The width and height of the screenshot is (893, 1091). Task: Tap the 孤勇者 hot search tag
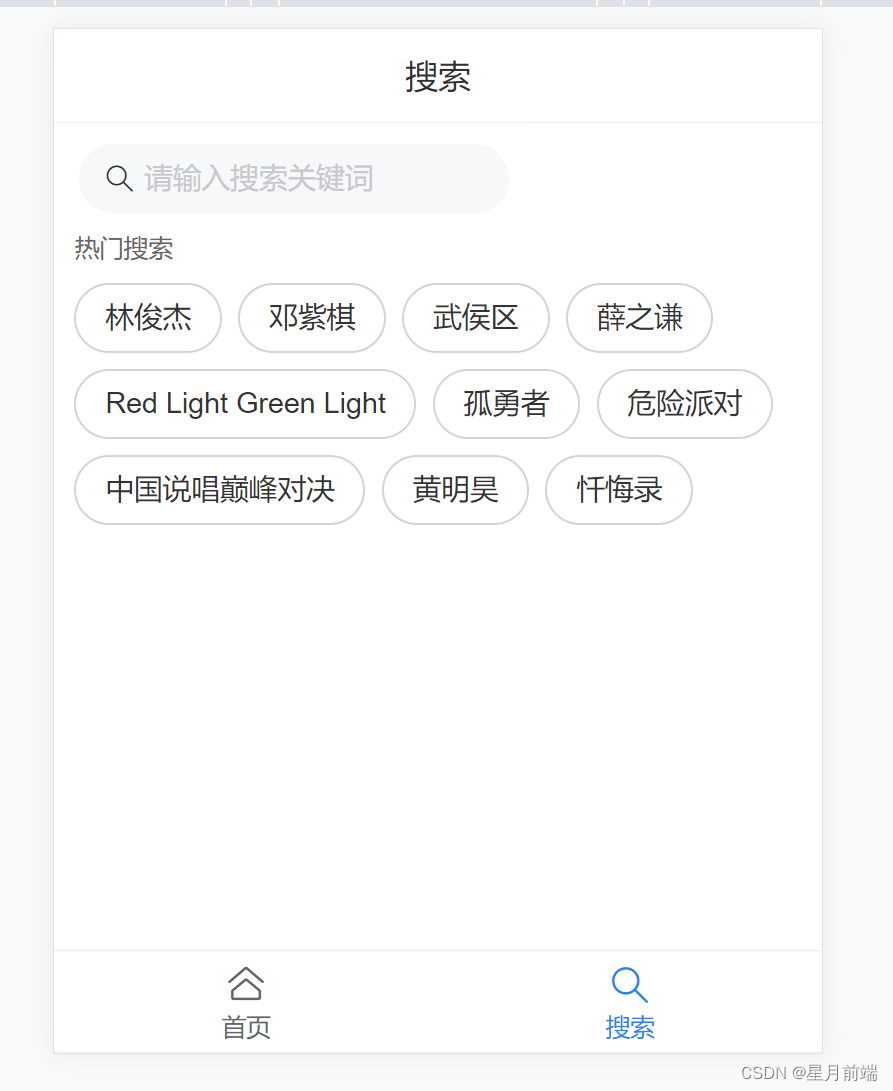click(x=506, y=404)
